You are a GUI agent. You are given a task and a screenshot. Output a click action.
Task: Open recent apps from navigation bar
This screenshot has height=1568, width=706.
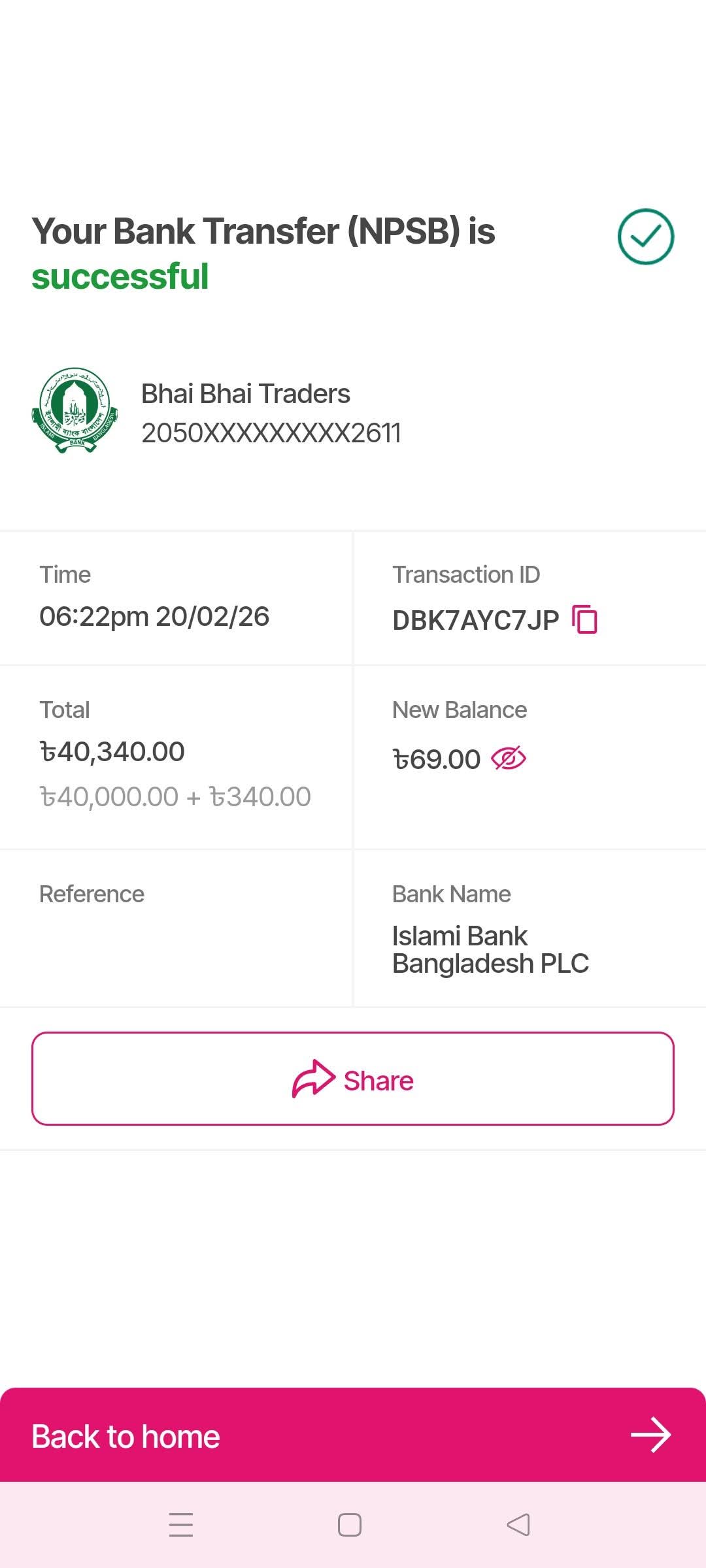[181, 1525]
